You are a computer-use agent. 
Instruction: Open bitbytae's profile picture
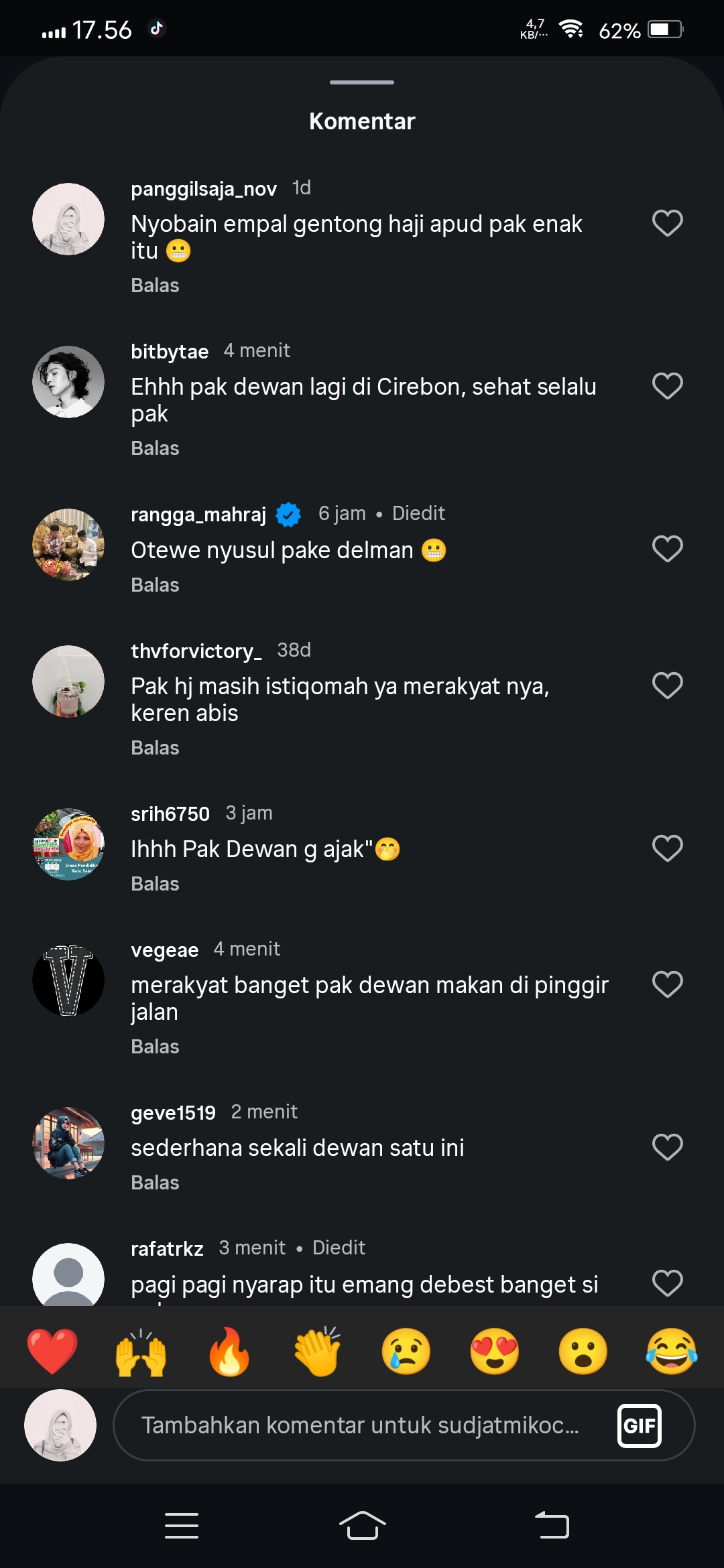68,382
